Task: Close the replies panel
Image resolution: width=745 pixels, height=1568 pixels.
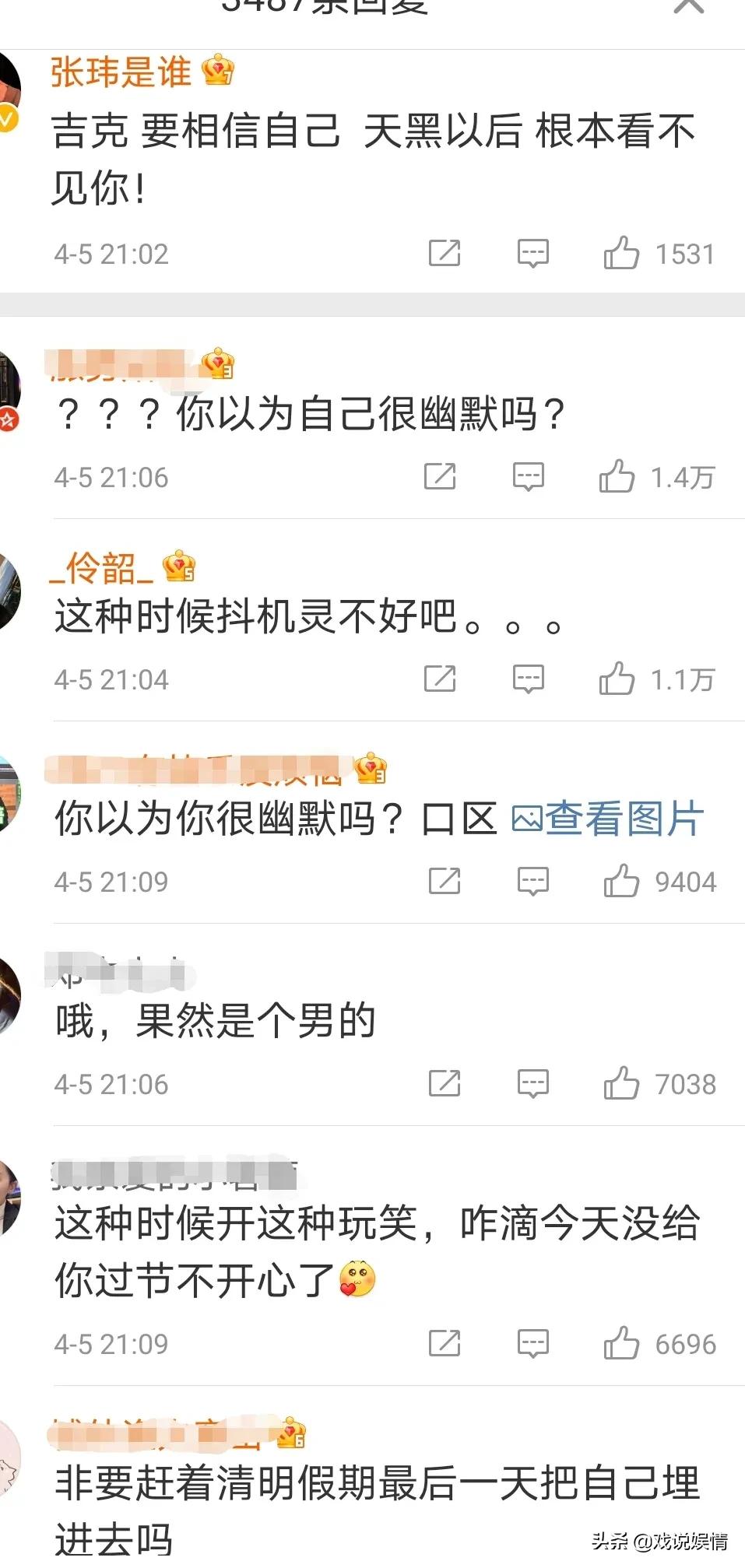Action: (688, 6)
